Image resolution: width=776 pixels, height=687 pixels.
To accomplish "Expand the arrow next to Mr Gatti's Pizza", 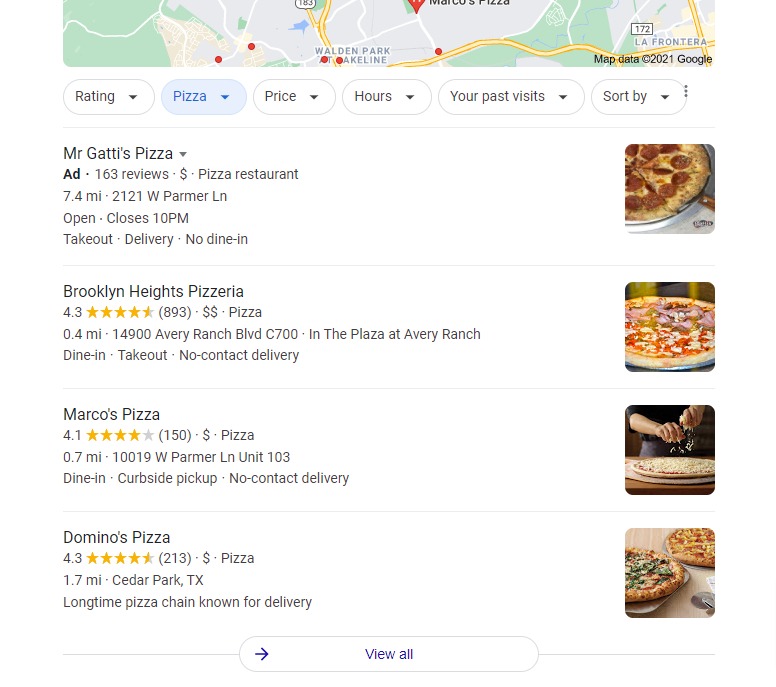I will 183,154.
